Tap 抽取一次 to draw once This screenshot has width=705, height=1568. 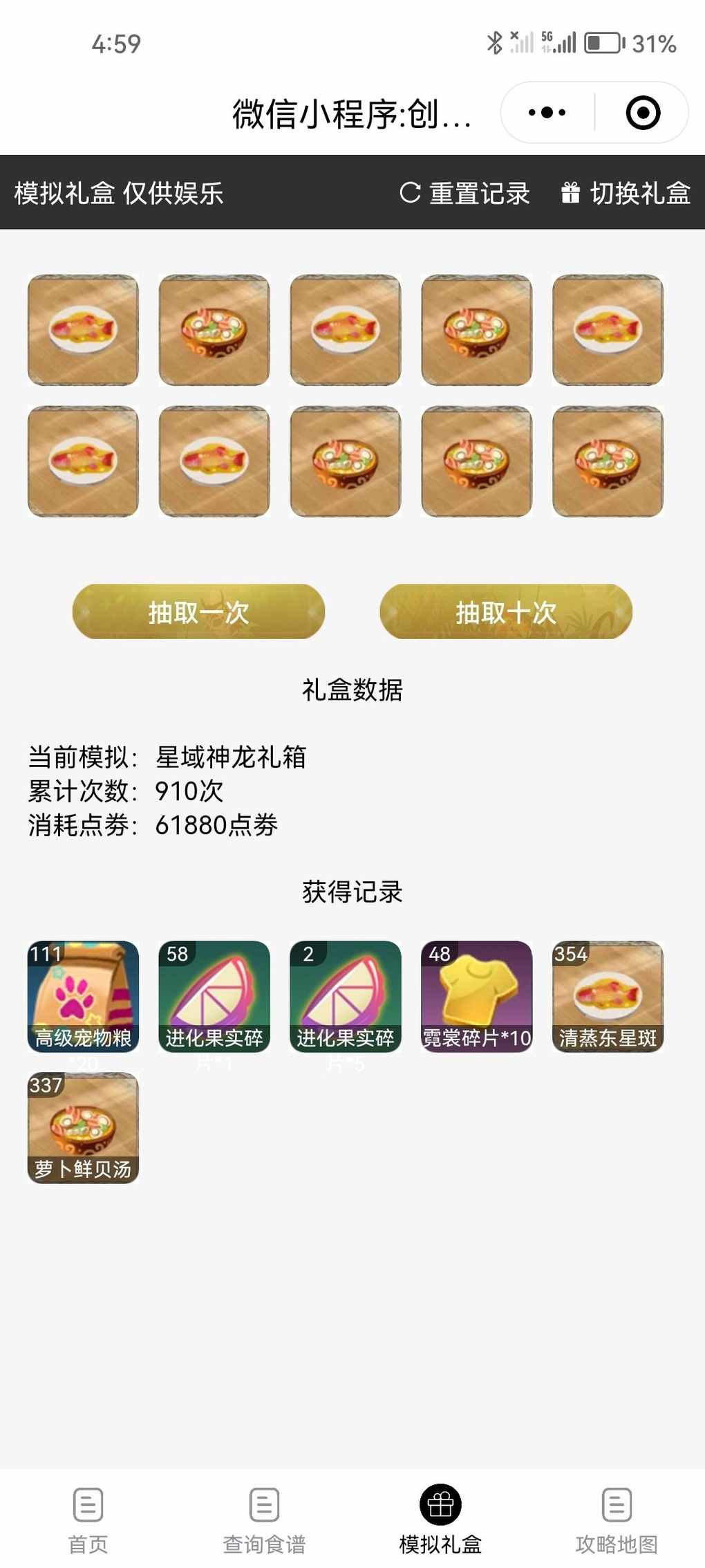pos(198,611)
